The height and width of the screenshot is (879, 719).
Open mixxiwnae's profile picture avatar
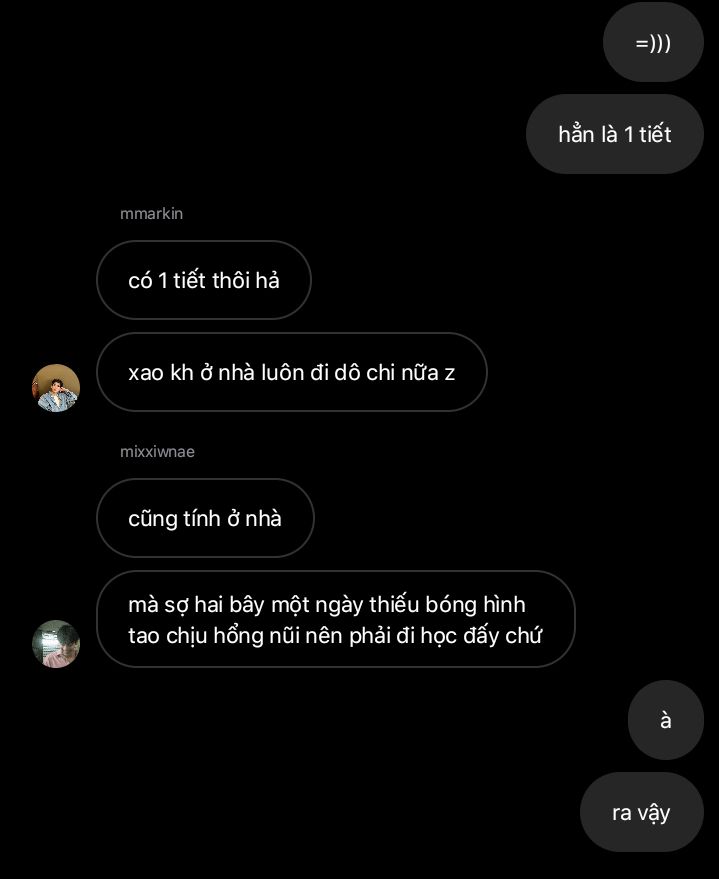(56, 644)
